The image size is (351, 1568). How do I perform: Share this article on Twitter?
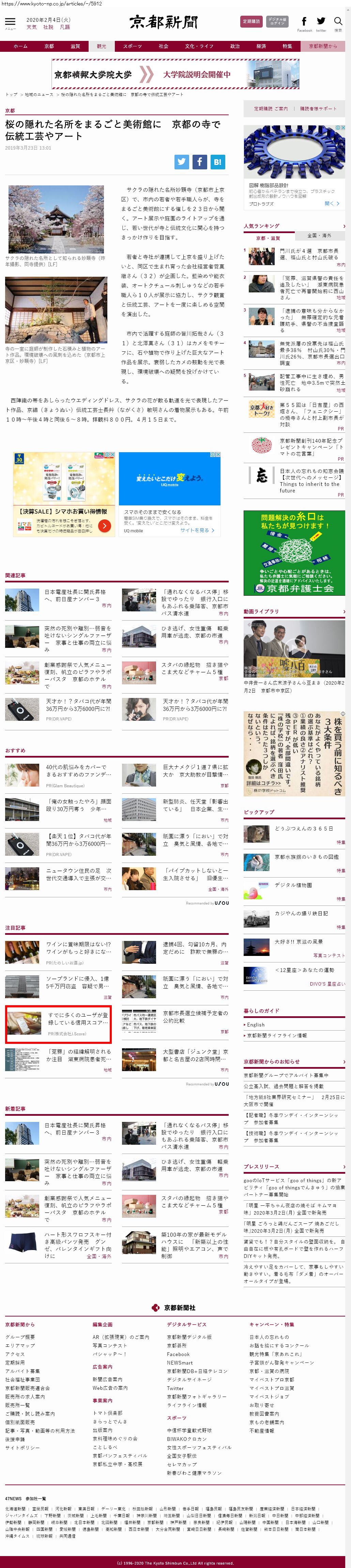(181, 162)
